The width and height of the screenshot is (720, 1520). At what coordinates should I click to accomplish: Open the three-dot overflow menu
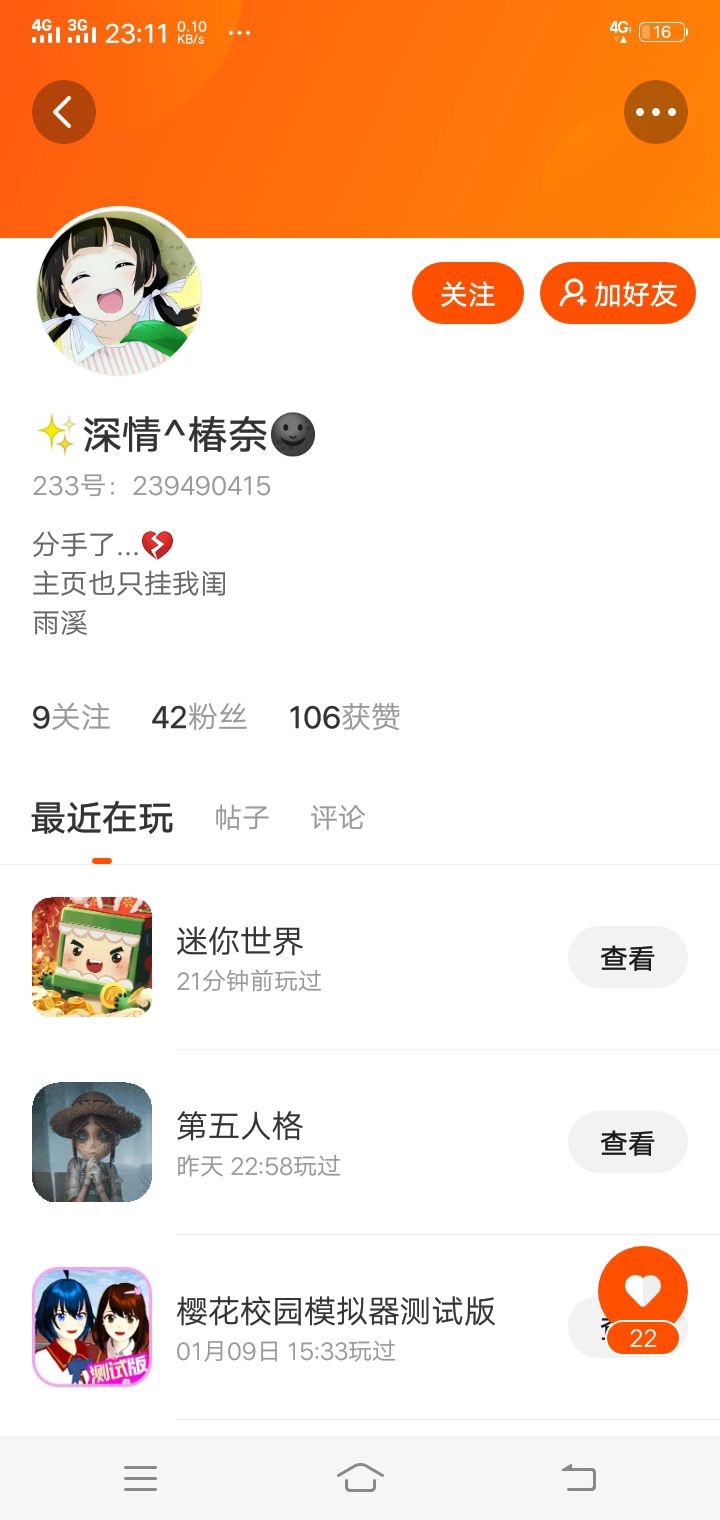coord(656,112)
